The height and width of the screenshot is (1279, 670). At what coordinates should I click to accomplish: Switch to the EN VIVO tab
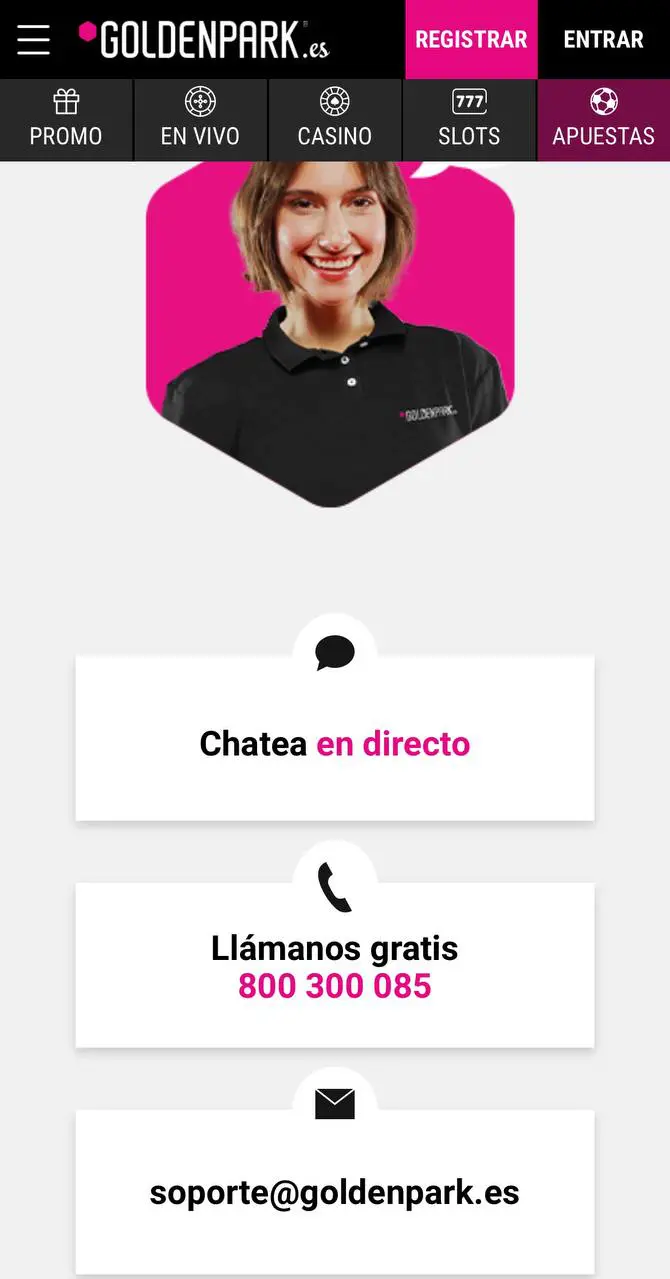pos(200,120)
